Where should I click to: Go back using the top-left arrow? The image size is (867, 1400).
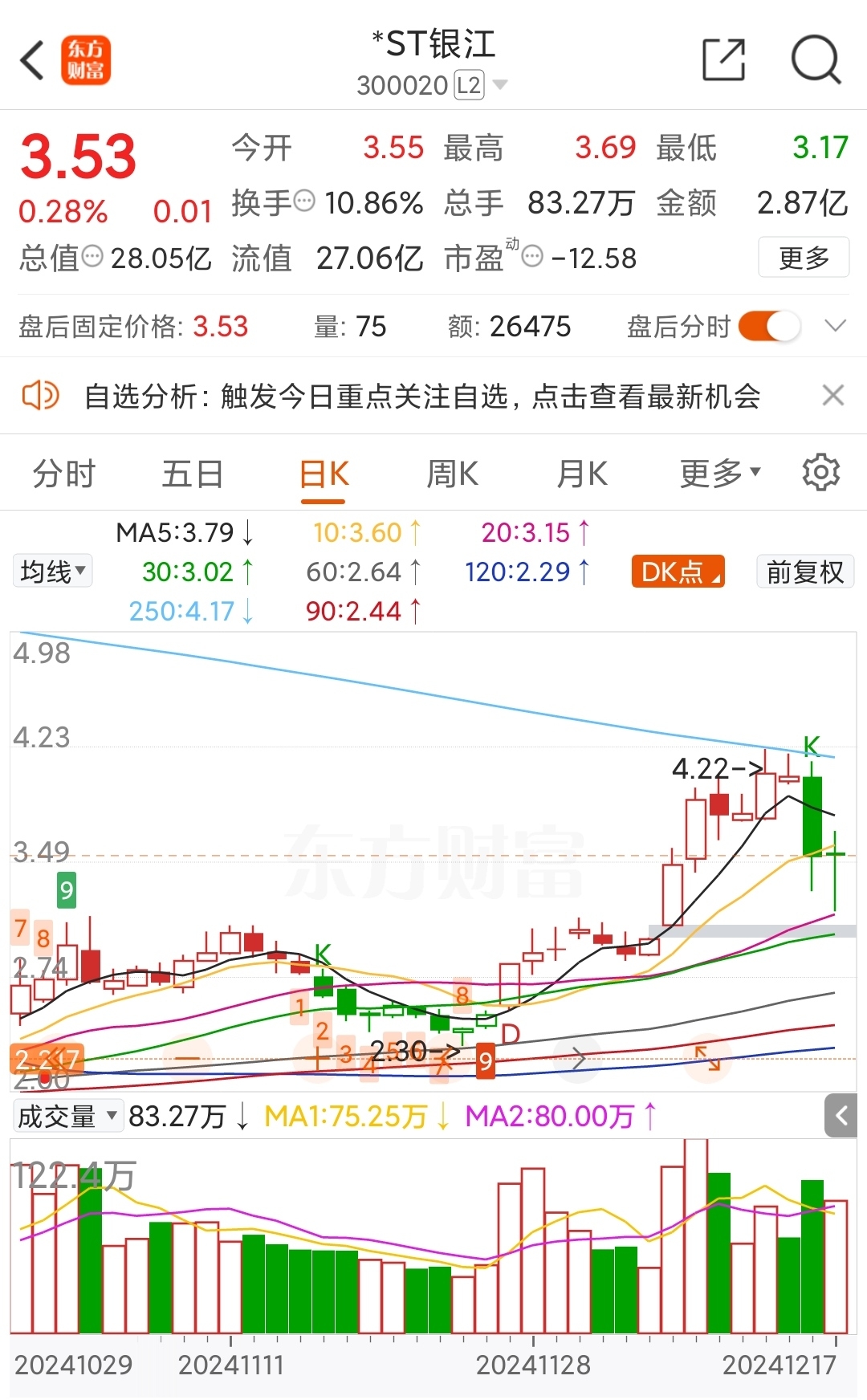(x=33, y=61)
